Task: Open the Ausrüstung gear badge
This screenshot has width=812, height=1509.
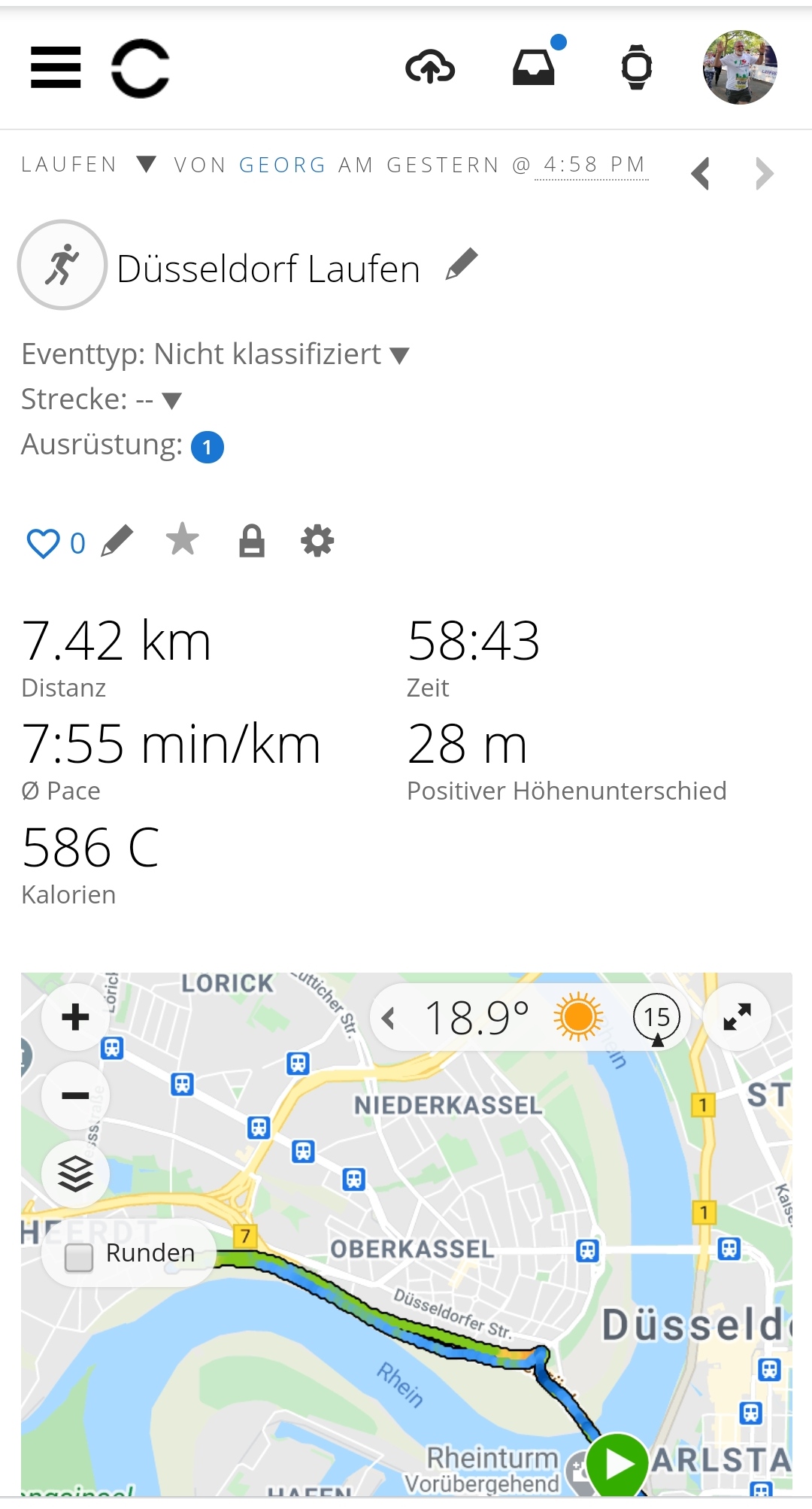Action: (x=208, y=447)
